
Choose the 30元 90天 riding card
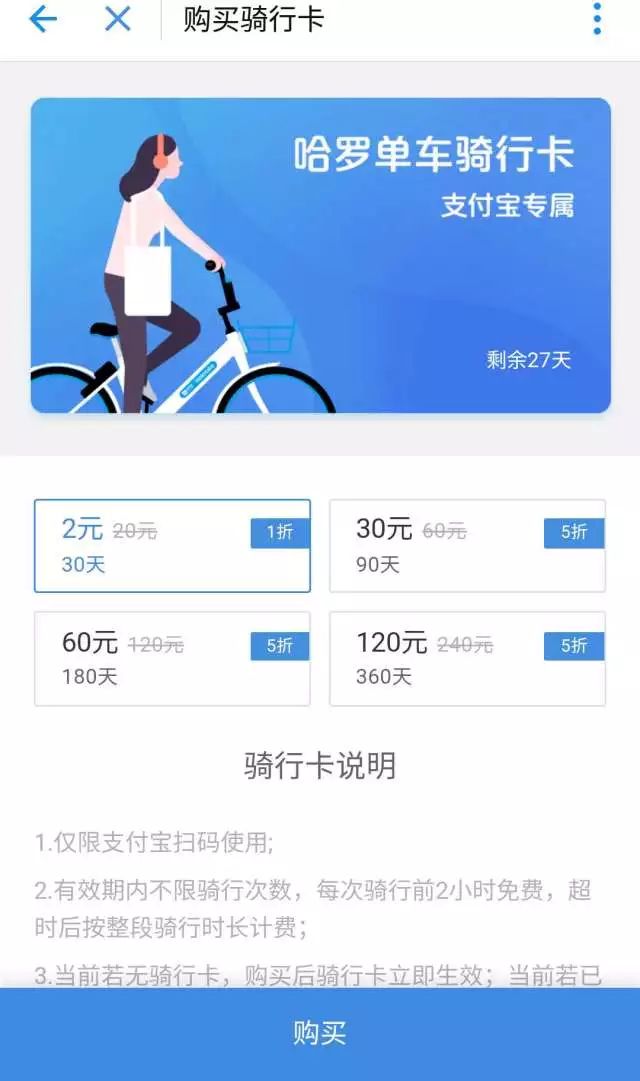(467, 546)
